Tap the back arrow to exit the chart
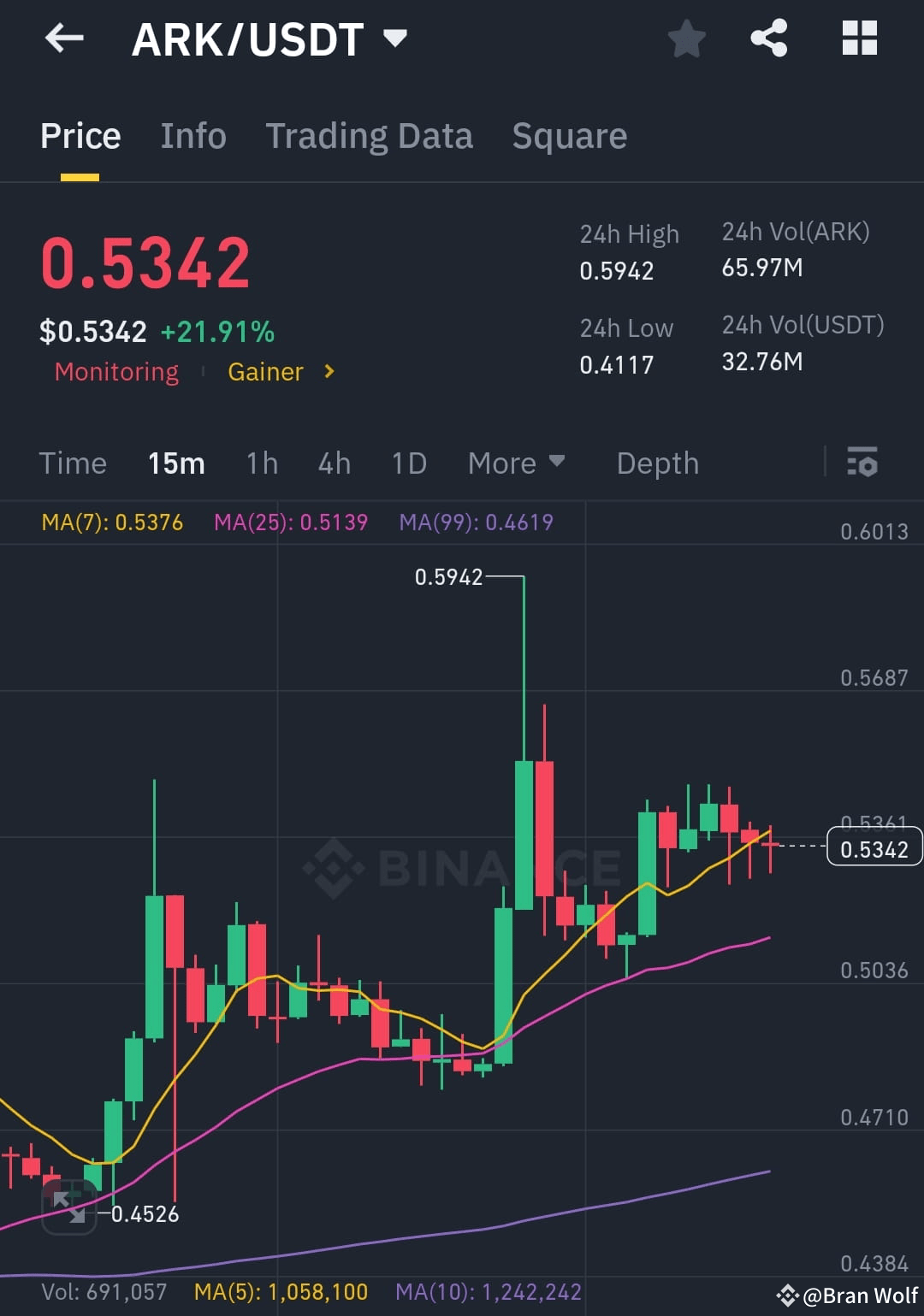Viewport: 924px width, 1316px height. pos(64,38)
